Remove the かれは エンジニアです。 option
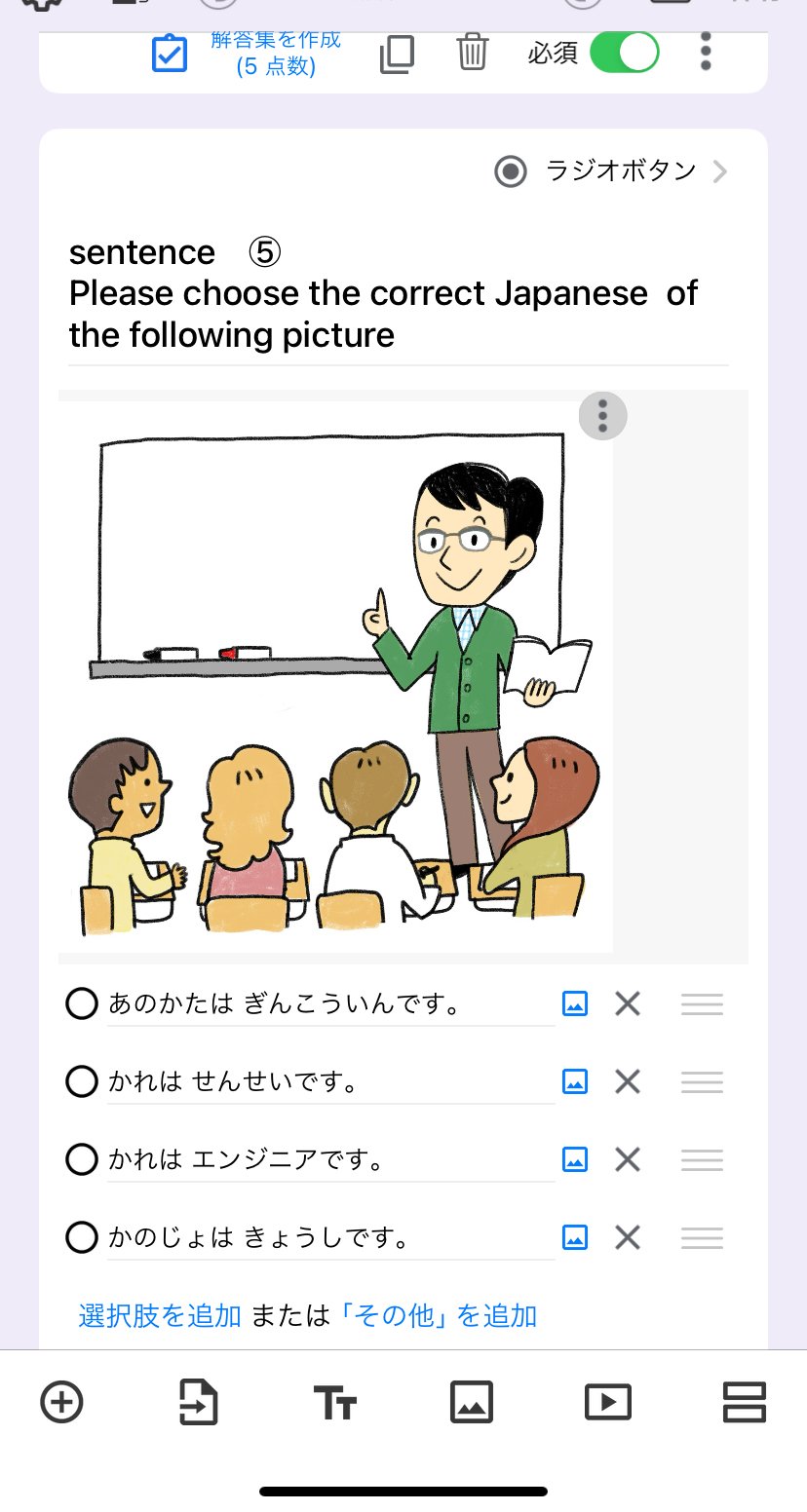The height and width of the screenshot is (1512, 807). tap(628, 1159)
